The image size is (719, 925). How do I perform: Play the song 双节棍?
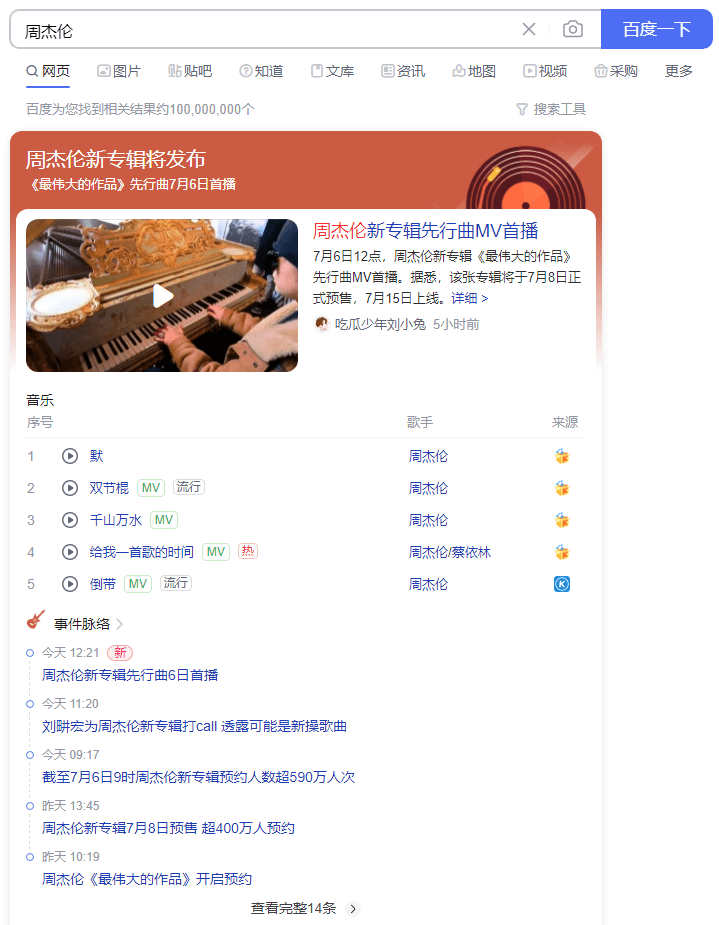click(70, 488)
